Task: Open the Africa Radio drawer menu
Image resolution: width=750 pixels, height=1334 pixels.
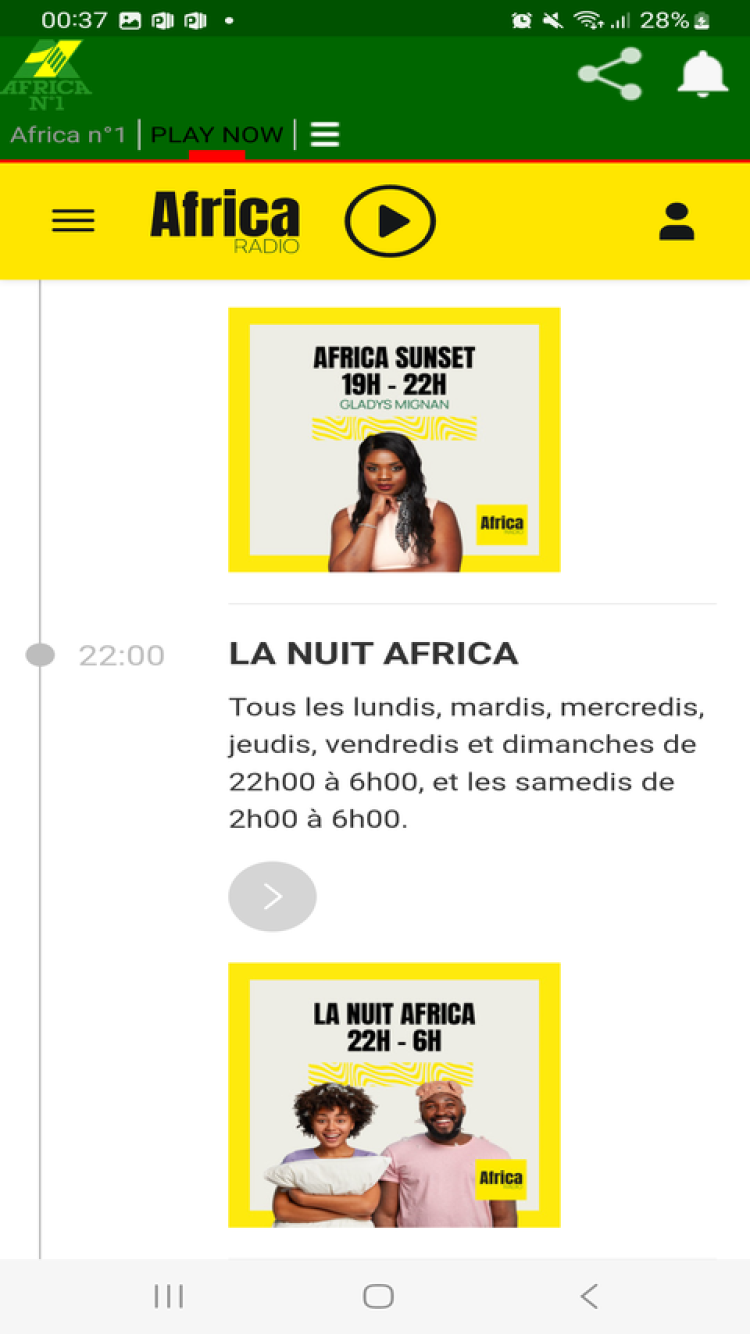Action: click(73, 221)
